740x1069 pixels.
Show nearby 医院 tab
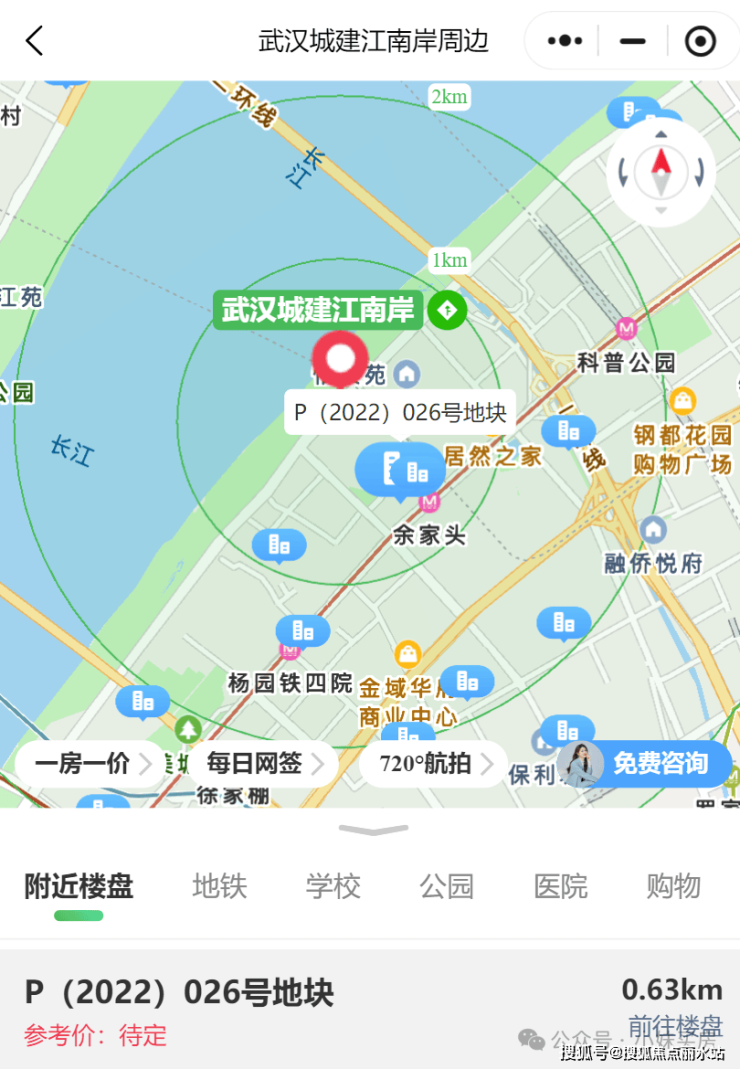560,886
